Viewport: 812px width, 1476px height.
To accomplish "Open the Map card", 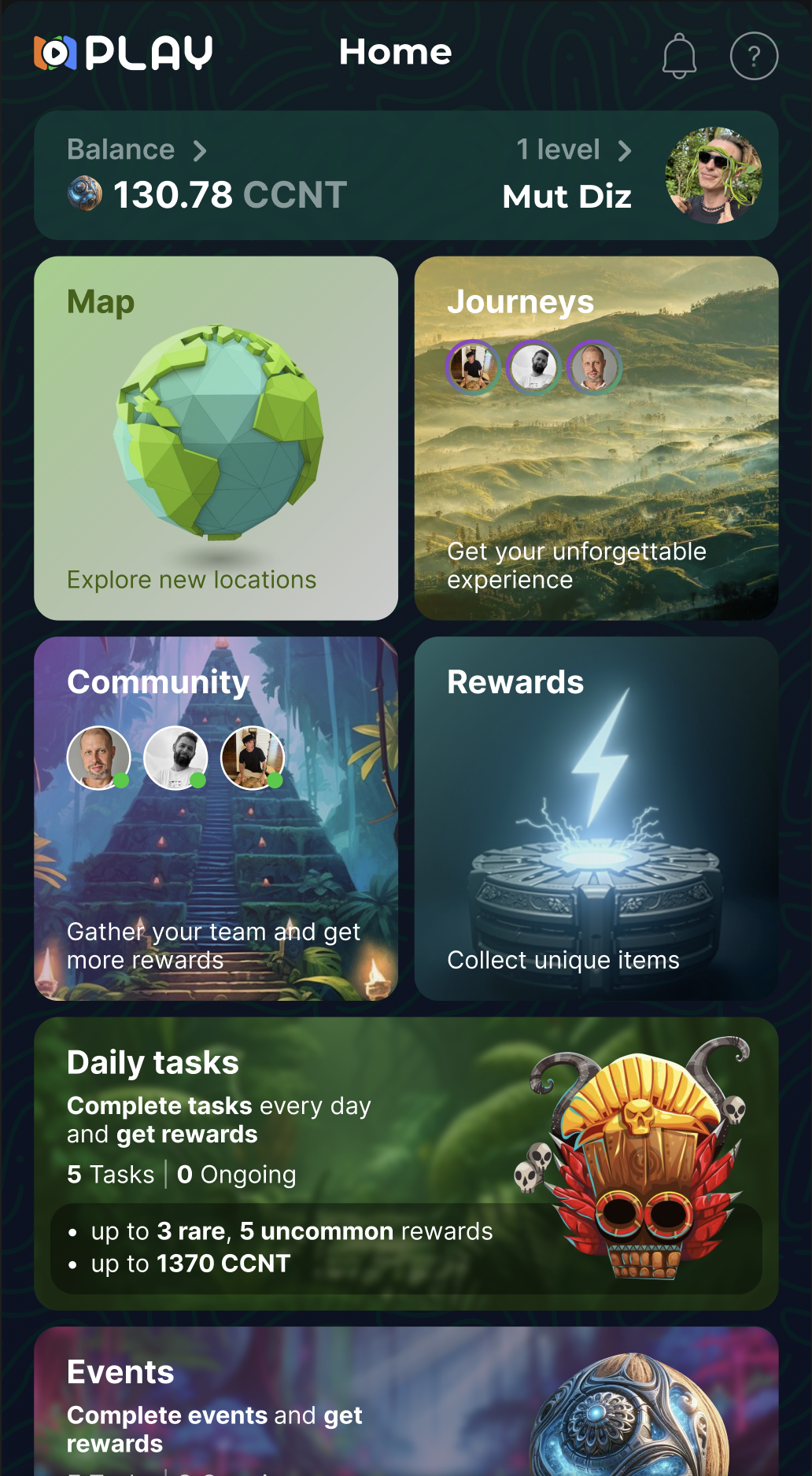I will (x=216, y=438).
